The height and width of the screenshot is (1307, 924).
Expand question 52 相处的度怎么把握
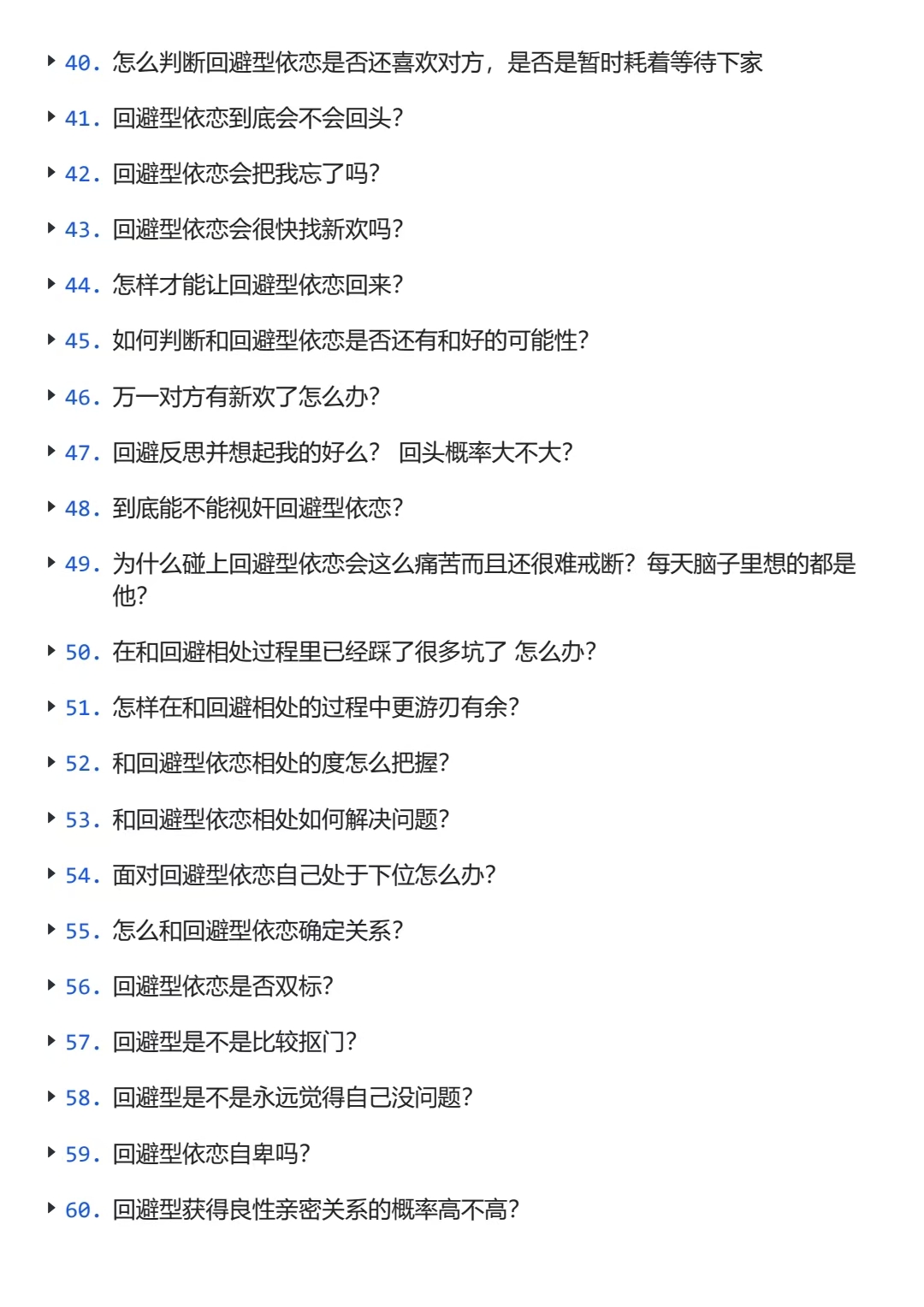pyautogui.click(x=52, y=763)
